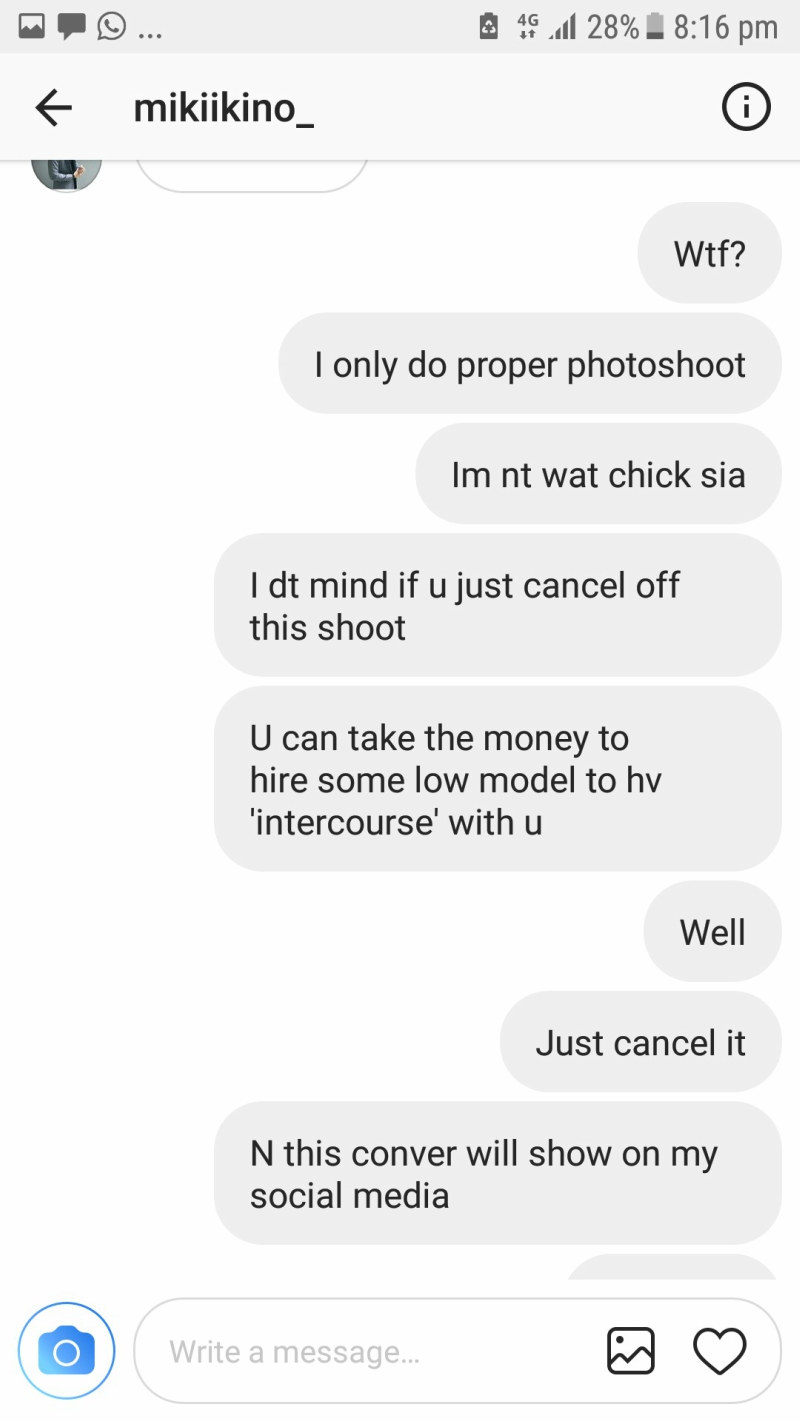
Task: Open conversation details info icon
Action: [x=746, y=108]
